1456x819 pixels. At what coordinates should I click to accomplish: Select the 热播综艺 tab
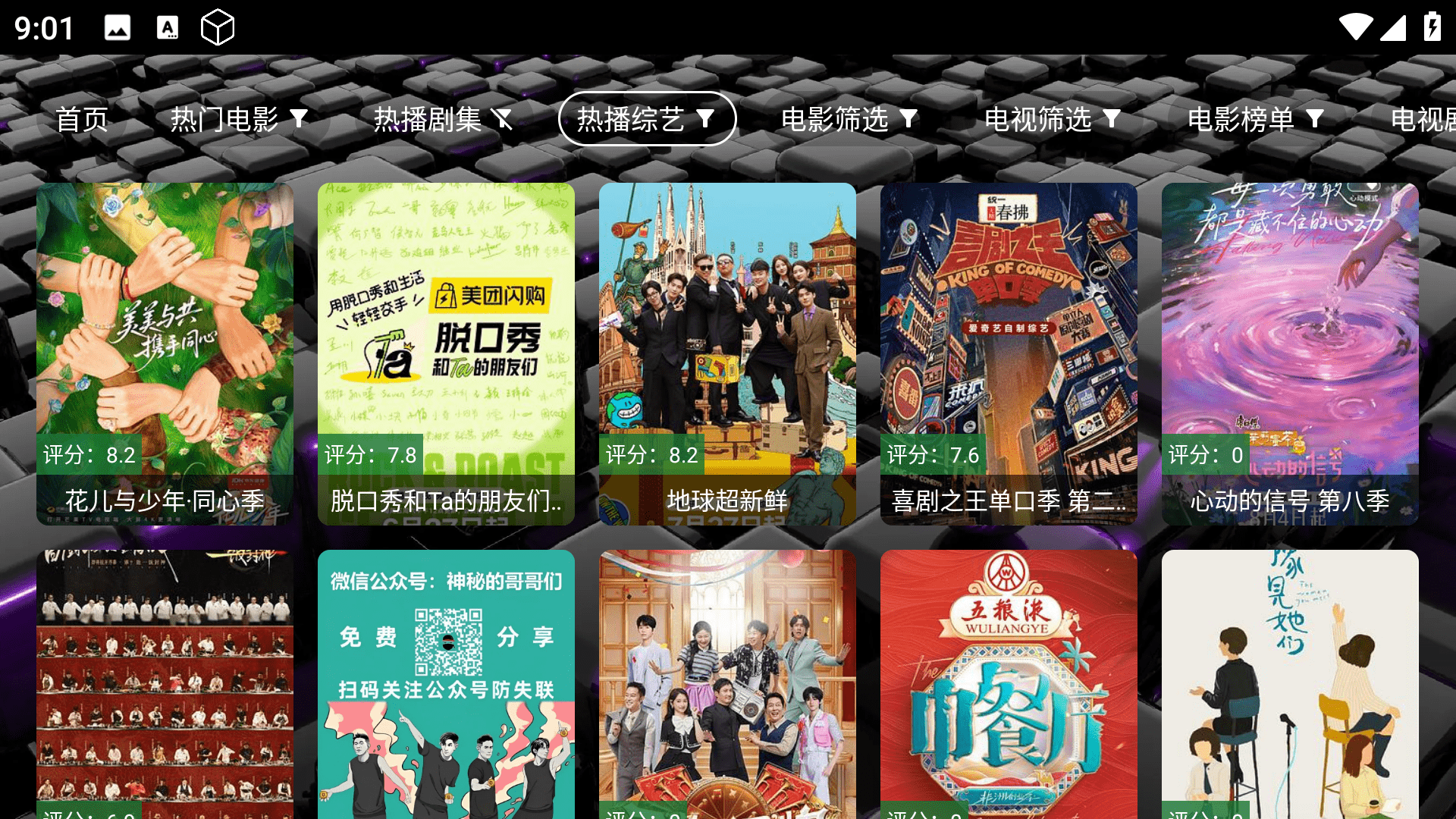[646, 119]
